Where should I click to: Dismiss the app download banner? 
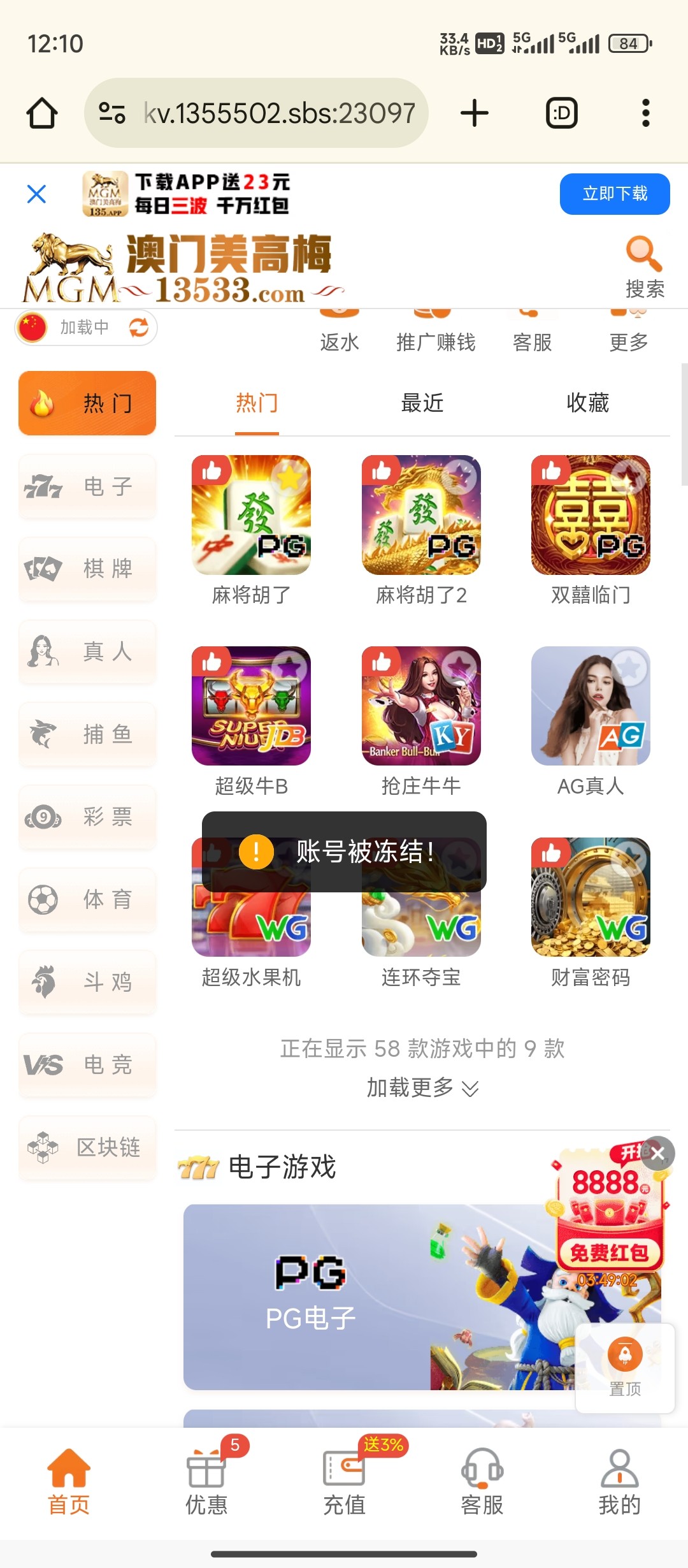tap(37, 194)
